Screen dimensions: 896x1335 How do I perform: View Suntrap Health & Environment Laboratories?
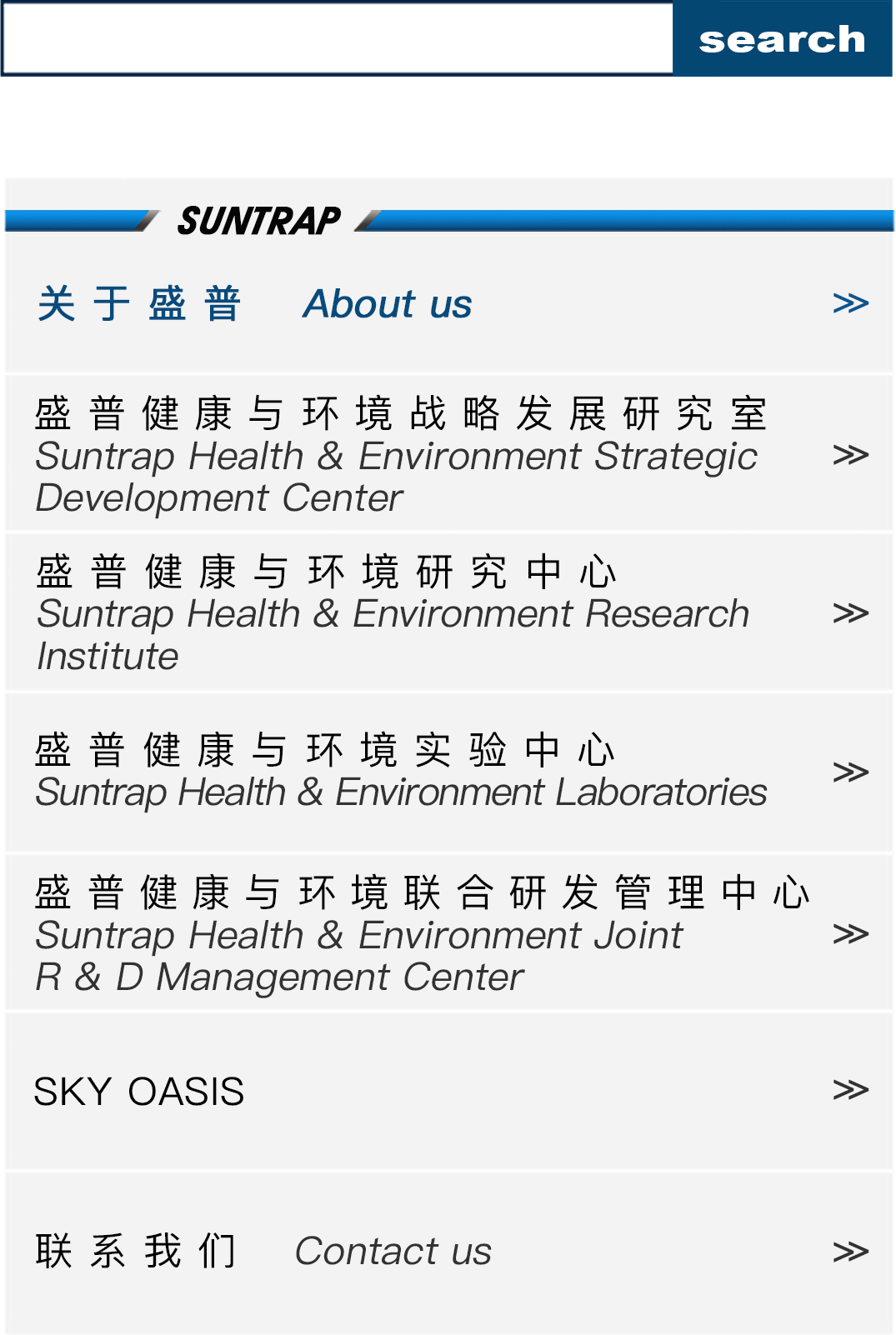[x=448, y=772]
